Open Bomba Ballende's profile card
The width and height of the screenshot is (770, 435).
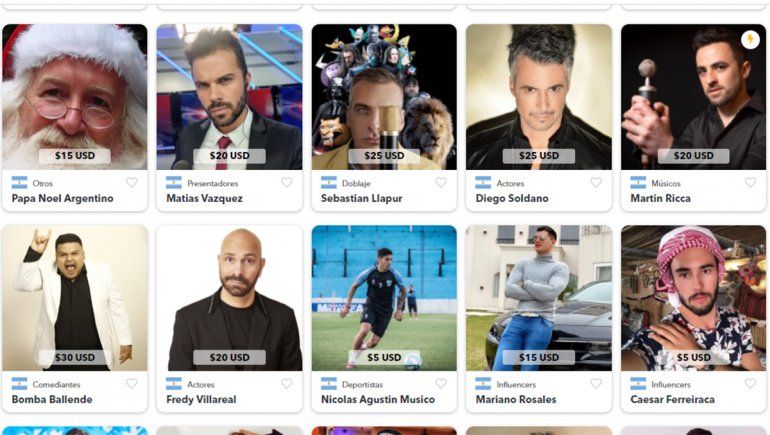point(74,298)
